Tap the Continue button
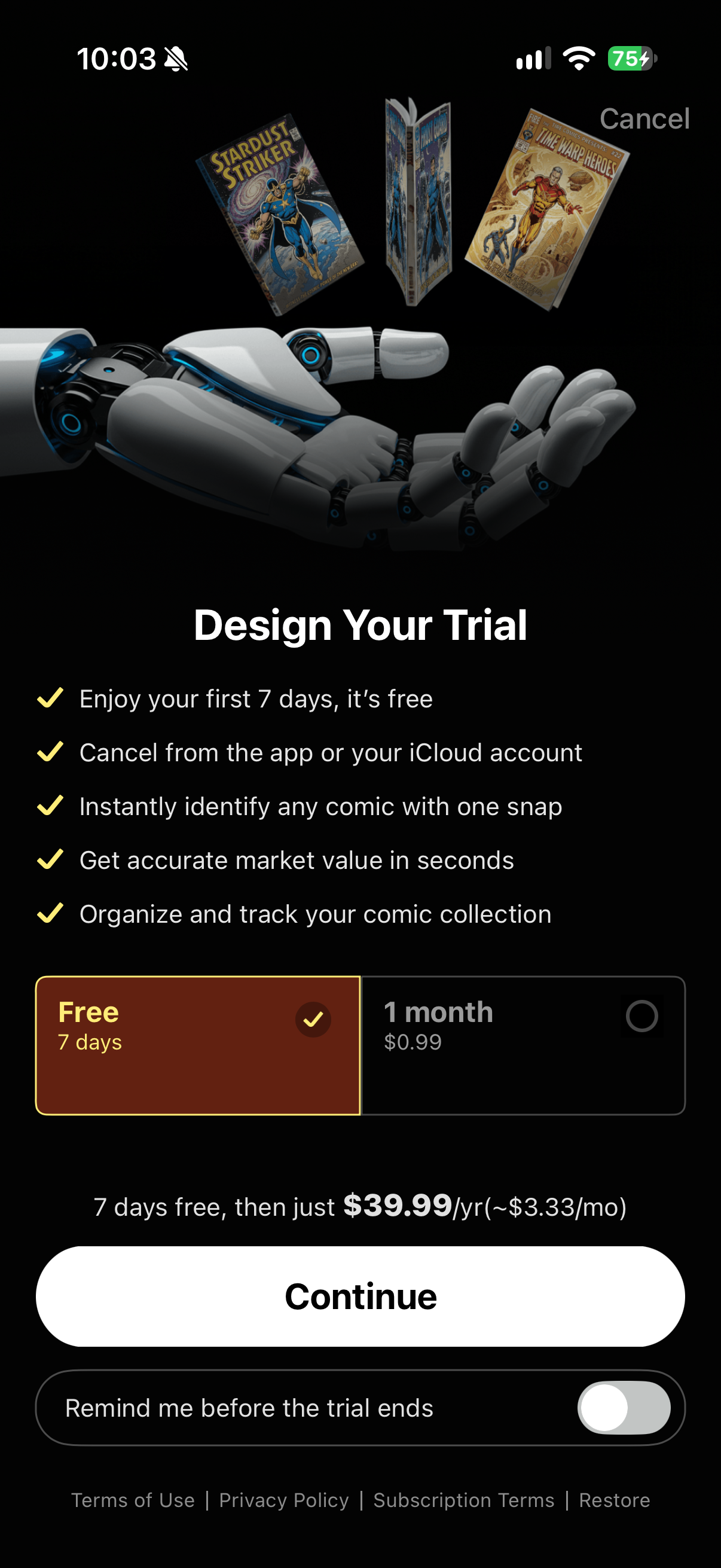721x1568 pixels. [360, 1296]
